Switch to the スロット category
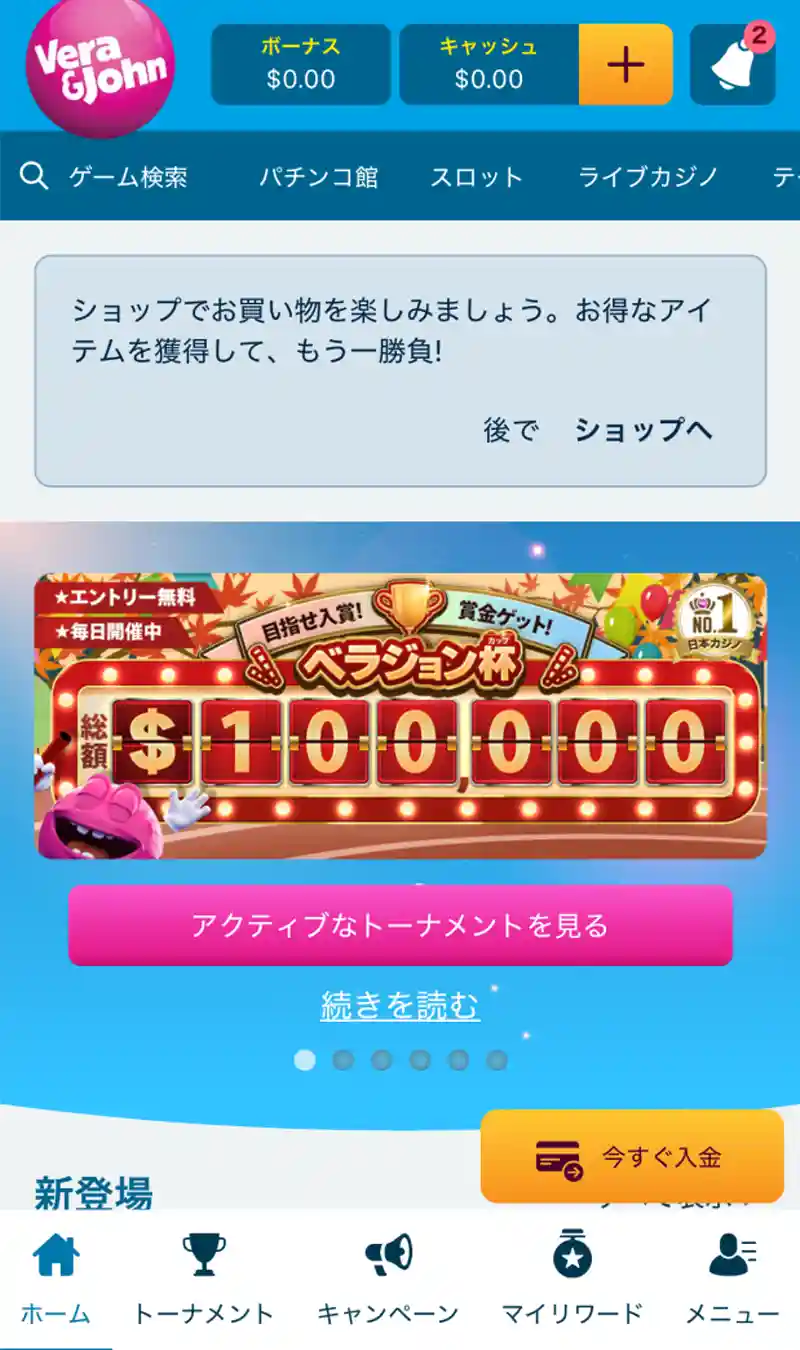The height and width of the screenshot is (1350, 800). (477, 177)
